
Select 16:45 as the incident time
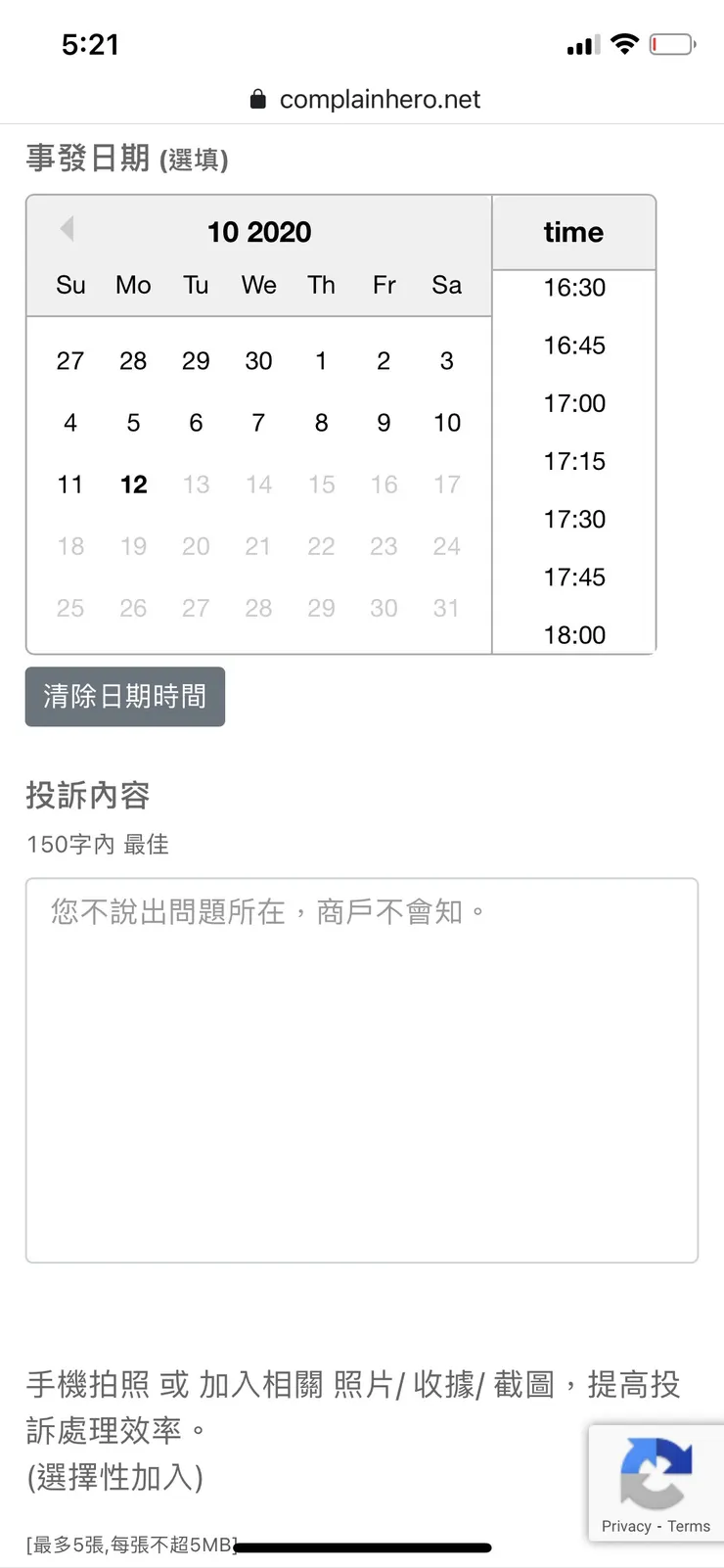[574, 346]
